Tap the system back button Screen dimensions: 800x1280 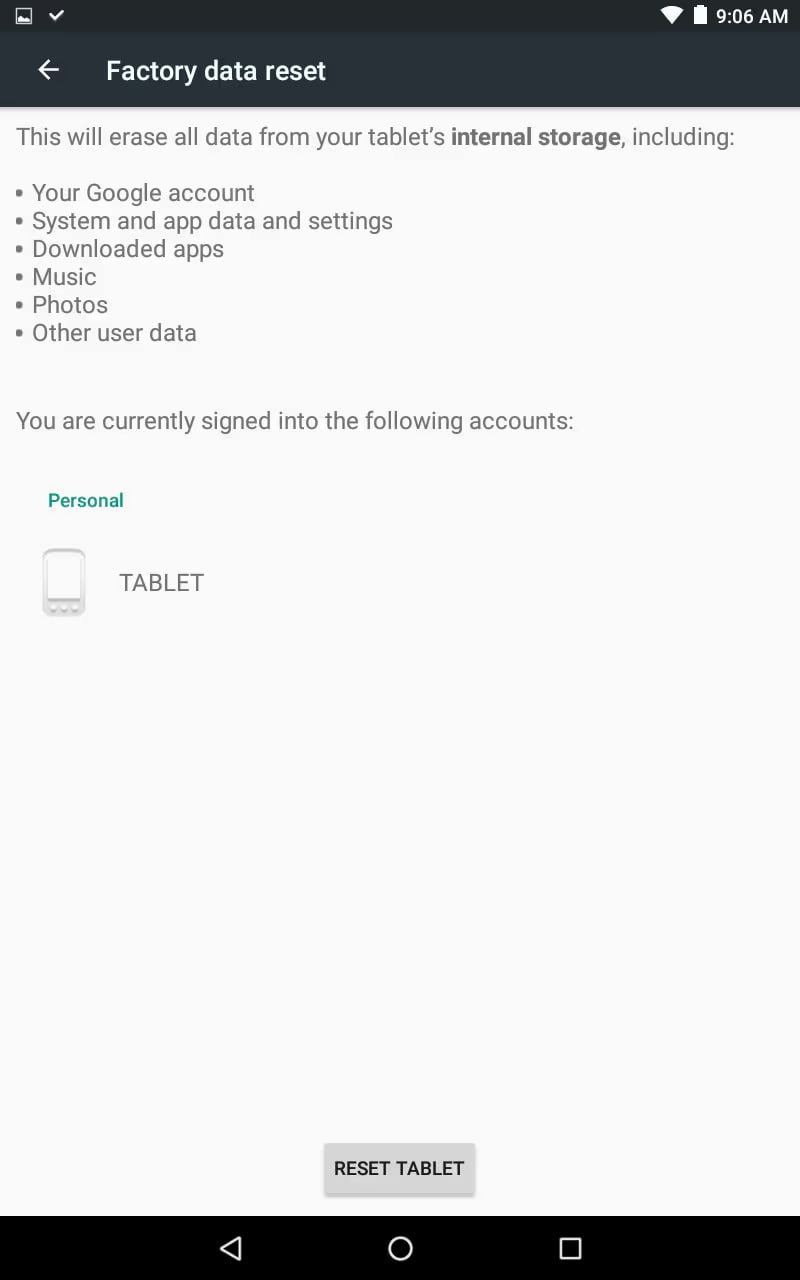click(x=231, y=1248)
